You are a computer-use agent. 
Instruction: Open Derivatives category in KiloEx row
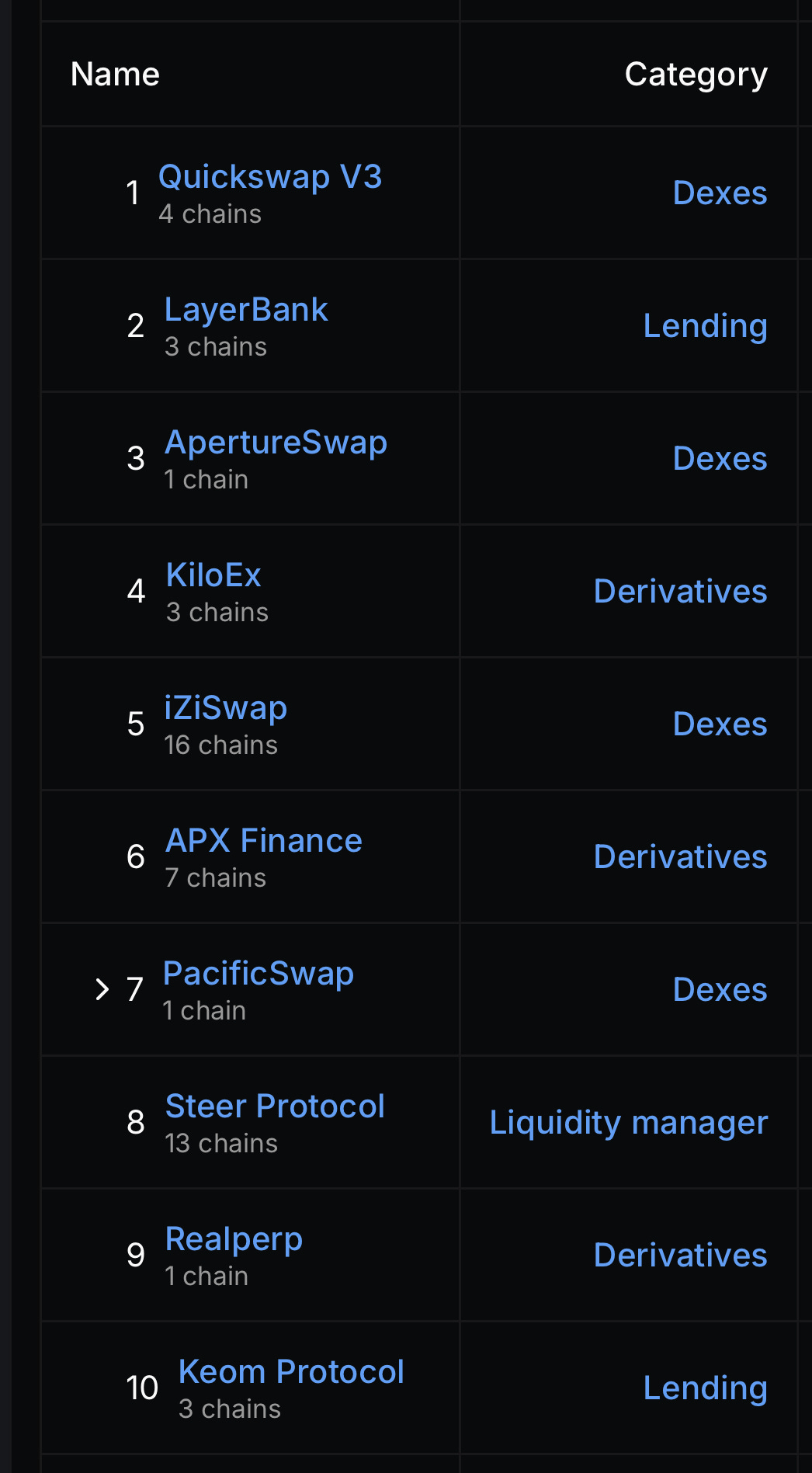pos(681,592)
